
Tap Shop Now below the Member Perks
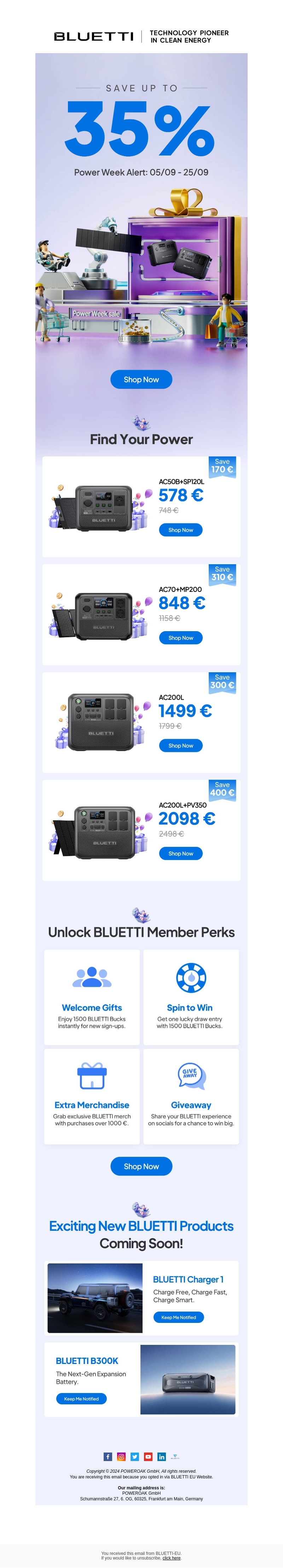(x=141, y=1166)
